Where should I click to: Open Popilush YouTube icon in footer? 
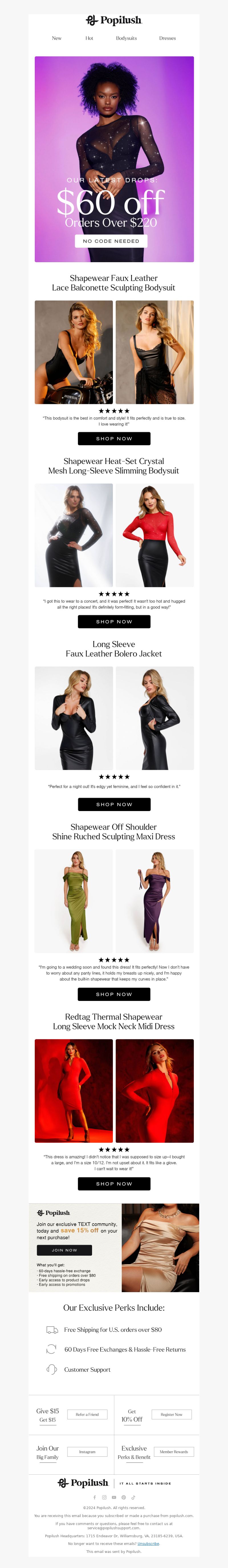[x=113, y=1497]
